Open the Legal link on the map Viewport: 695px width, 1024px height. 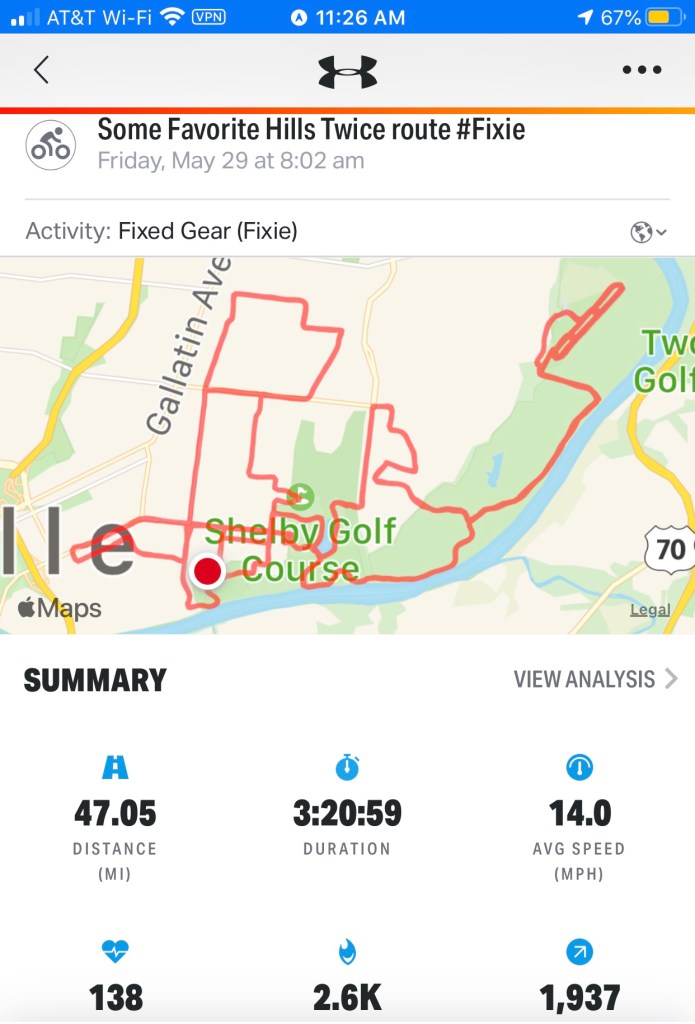pos(650,610)
